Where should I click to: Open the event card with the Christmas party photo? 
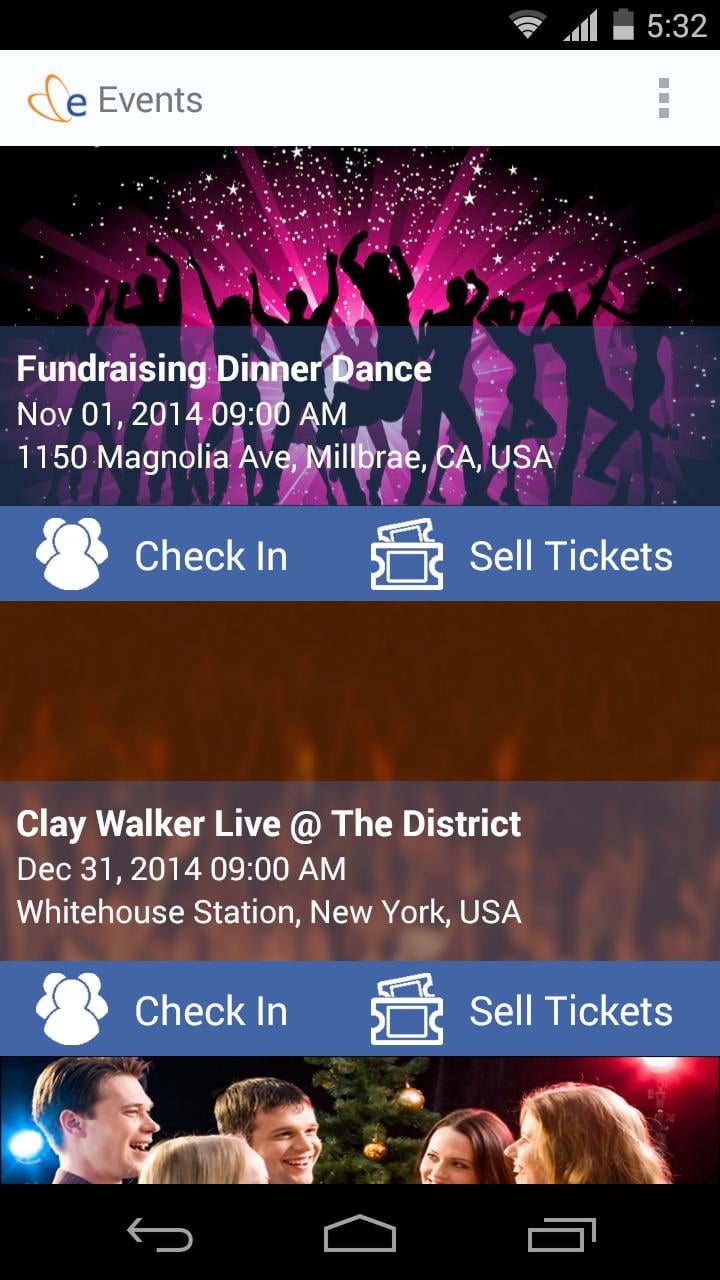pyautogui.click(x=360, y=1120)
